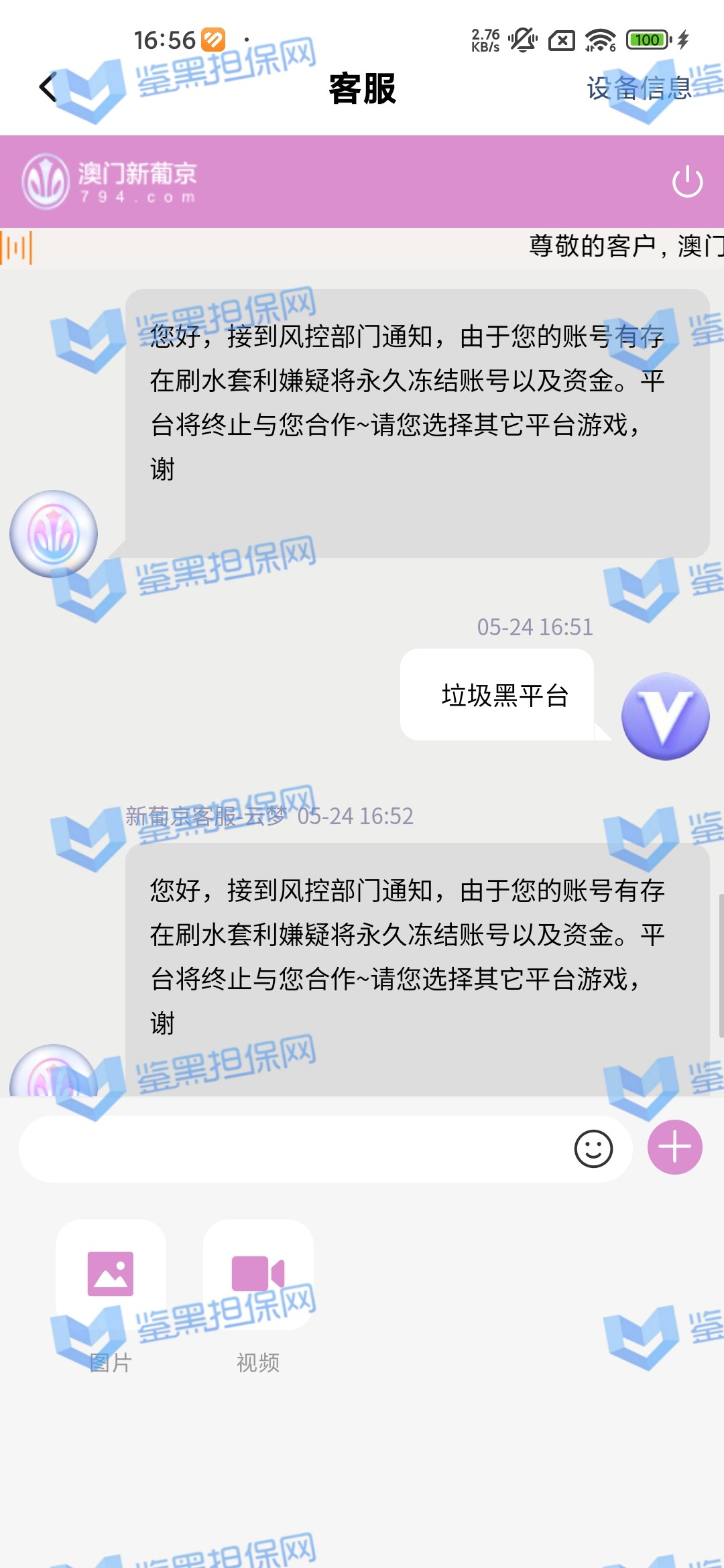
Task: Open the emoji picker
Action: [x=593, y=1149]
